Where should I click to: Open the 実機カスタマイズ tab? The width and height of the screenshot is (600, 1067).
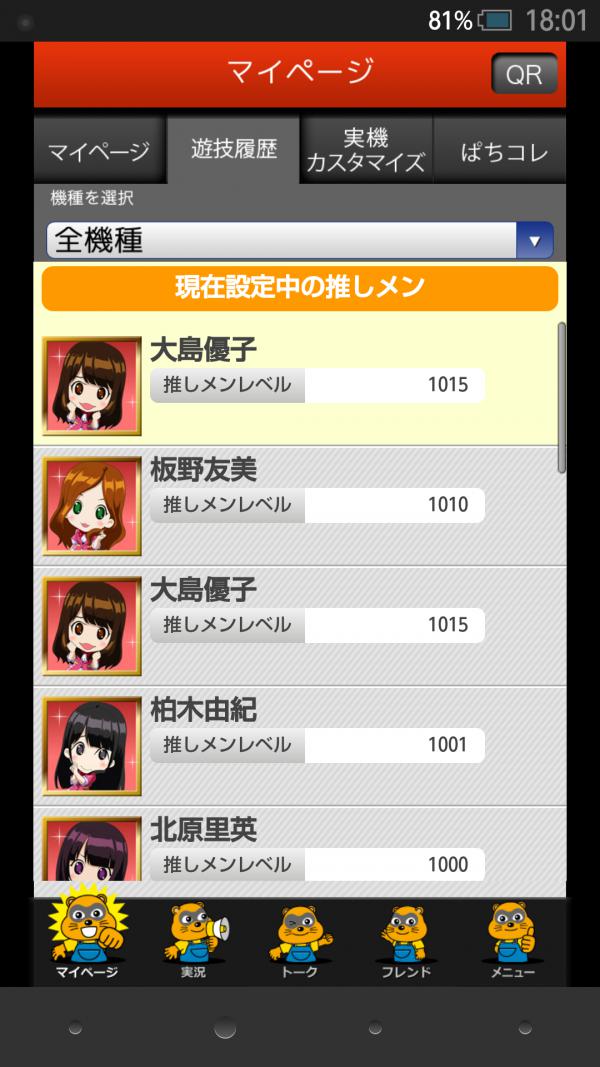(x=366, y=150)
